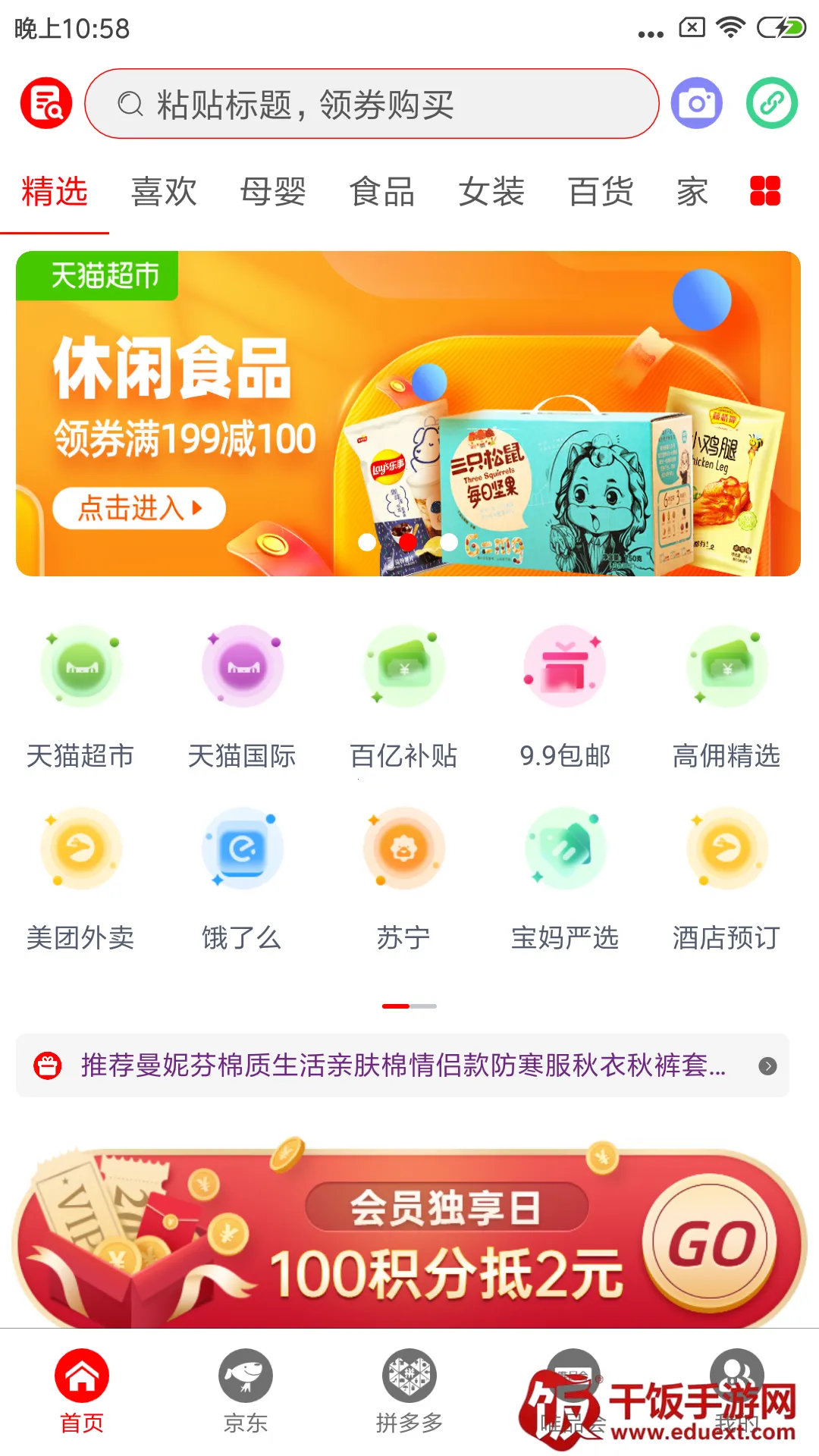
Task: Open 天猫国际 shortcut
Action: pyautogui.click(x=242, y=696)
